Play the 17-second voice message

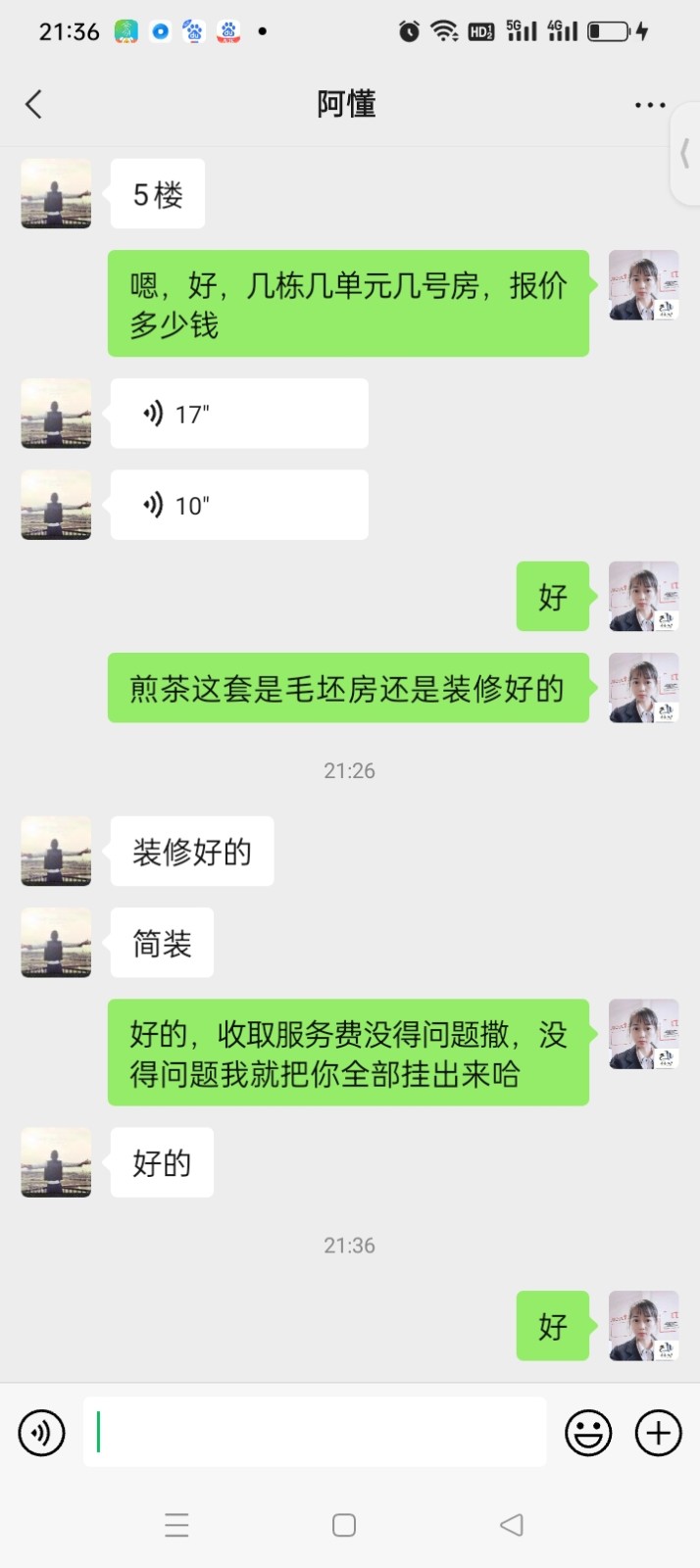(x=238, y=414)
